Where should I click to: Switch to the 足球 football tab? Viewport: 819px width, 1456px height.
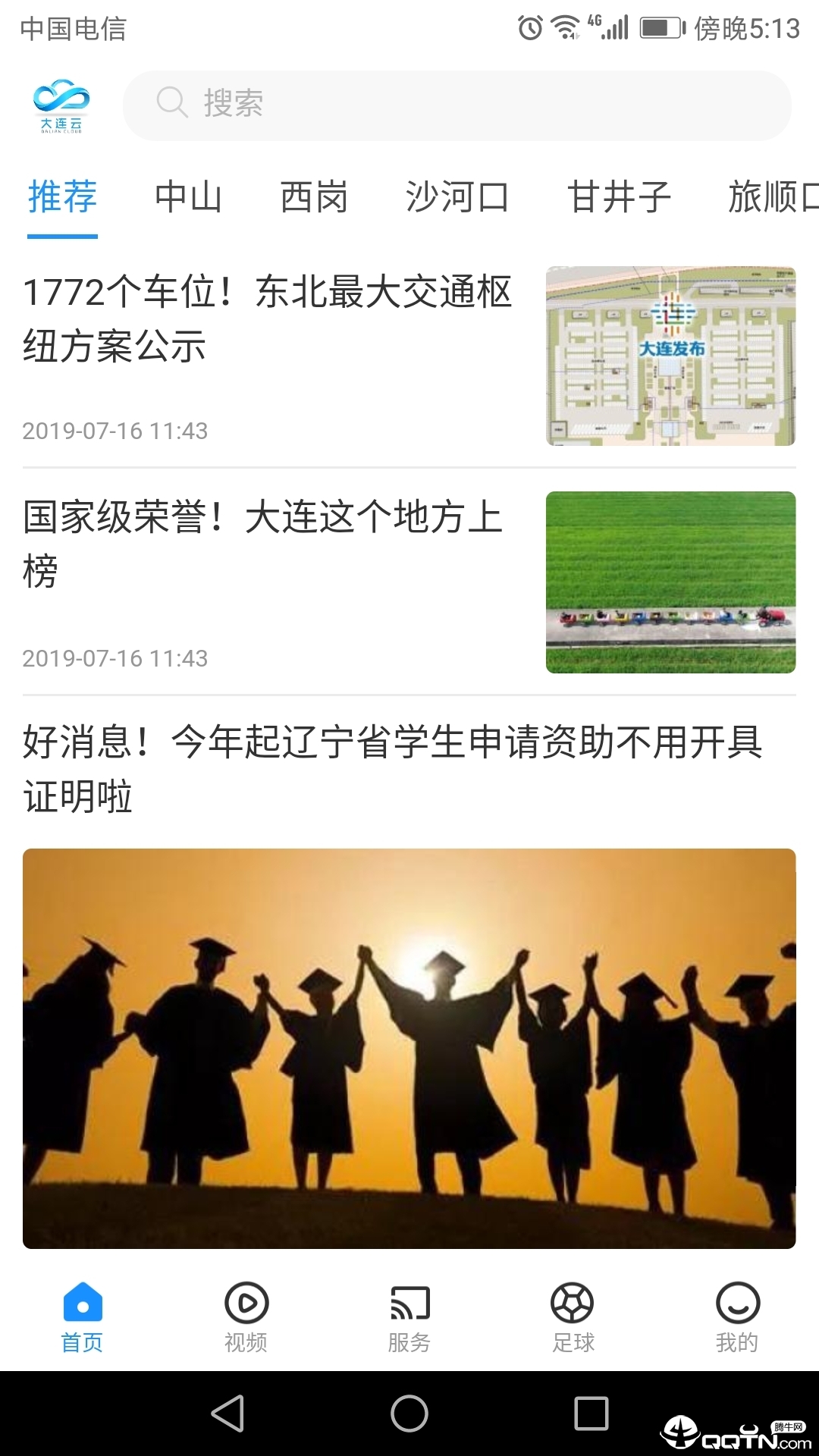573,1317
